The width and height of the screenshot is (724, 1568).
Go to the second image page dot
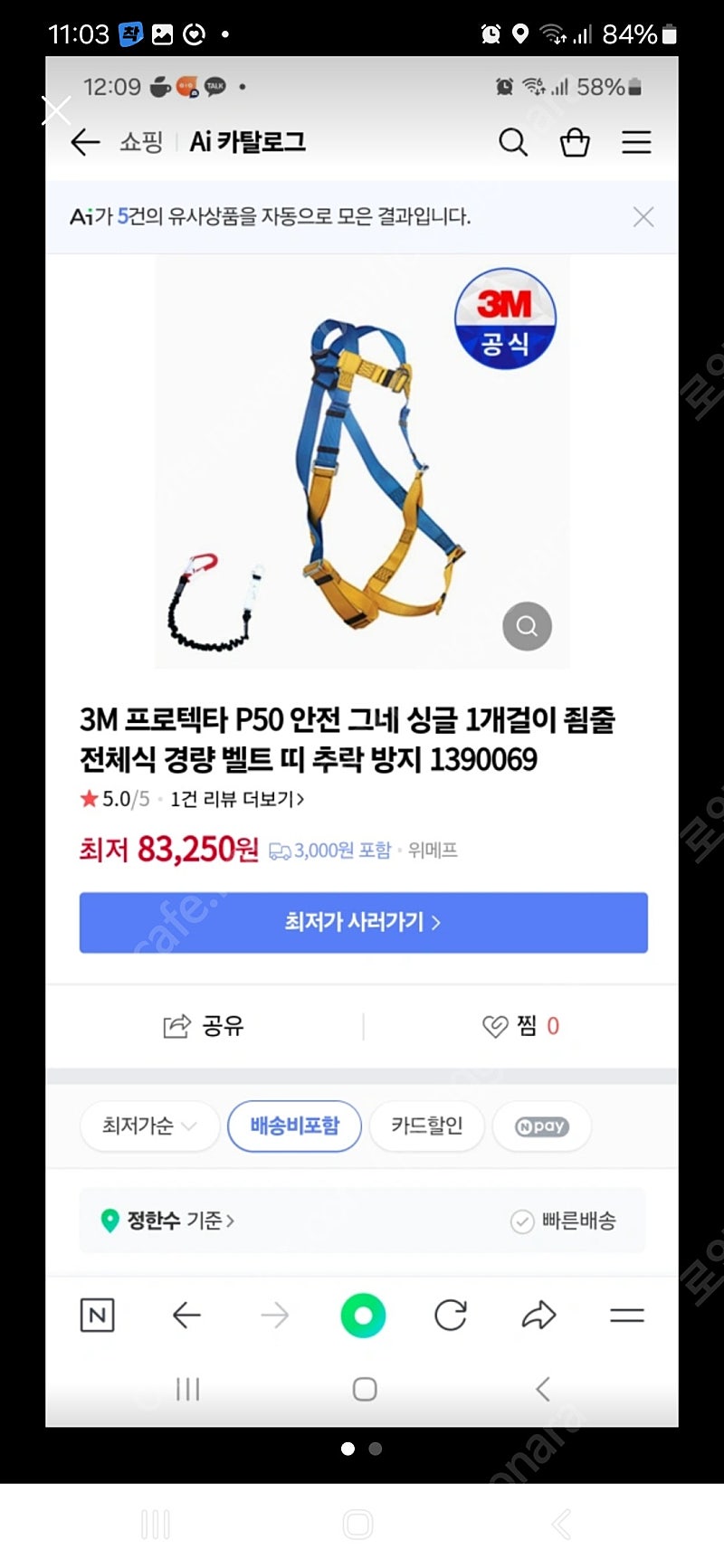(x=376, y=1449)
